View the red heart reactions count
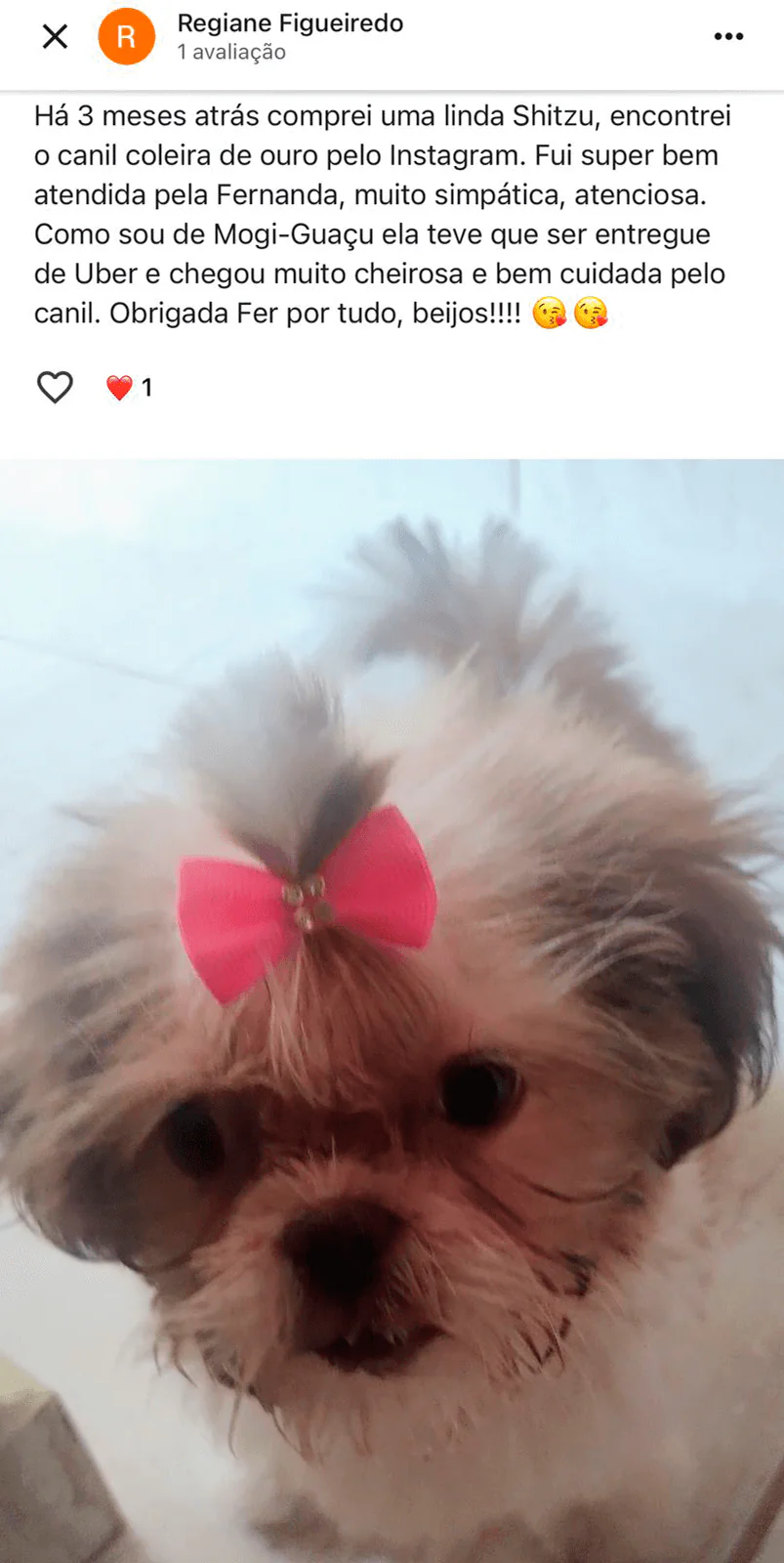 129,388
